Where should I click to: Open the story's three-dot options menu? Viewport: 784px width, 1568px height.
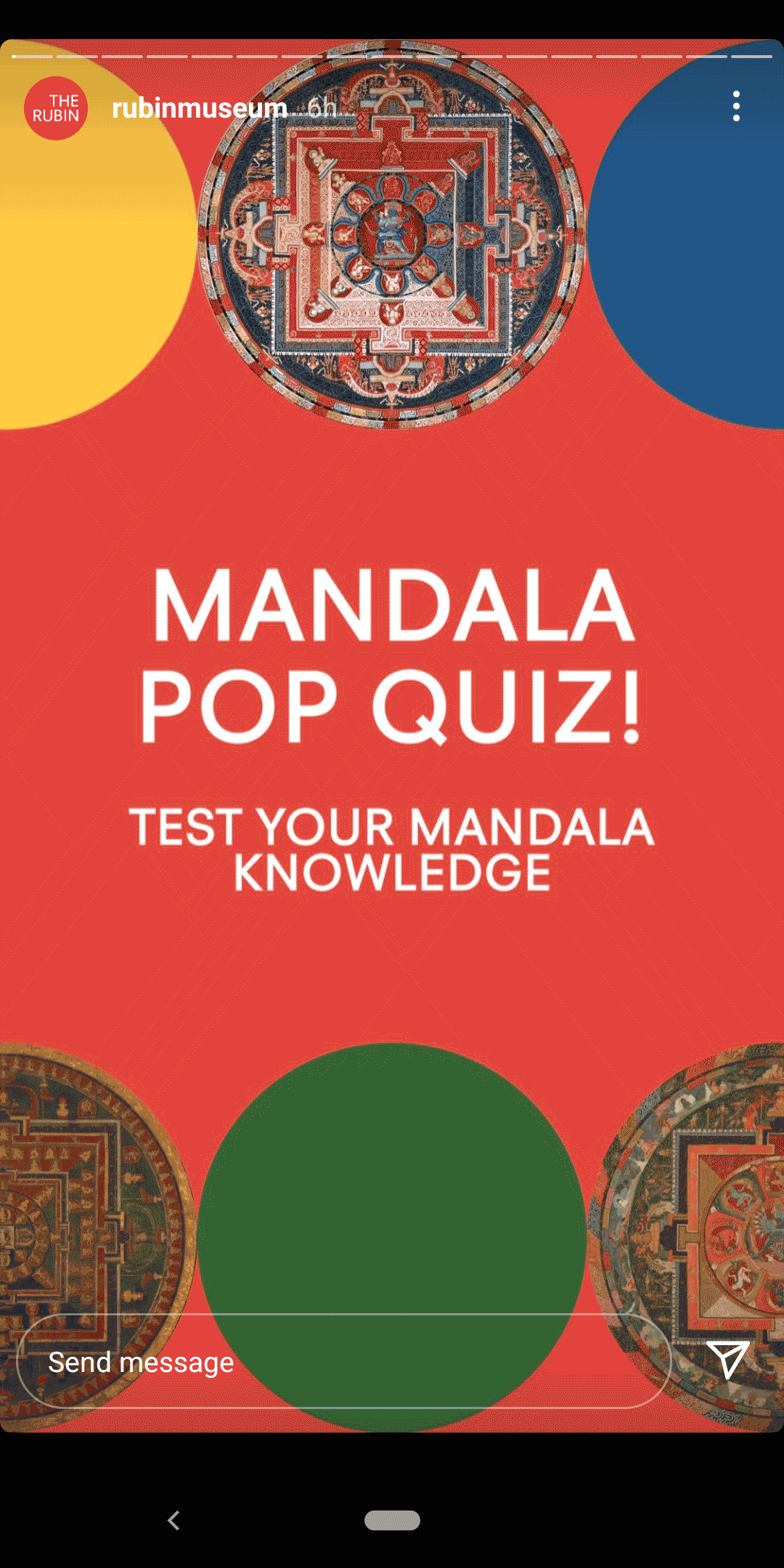click(736, 107)
